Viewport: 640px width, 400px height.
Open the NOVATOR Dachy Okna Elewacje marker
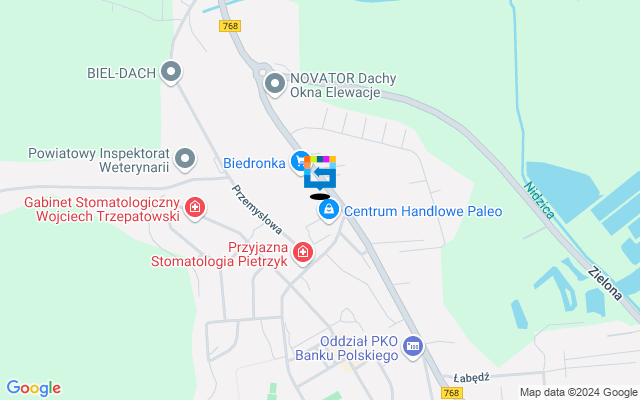point(275,85)
